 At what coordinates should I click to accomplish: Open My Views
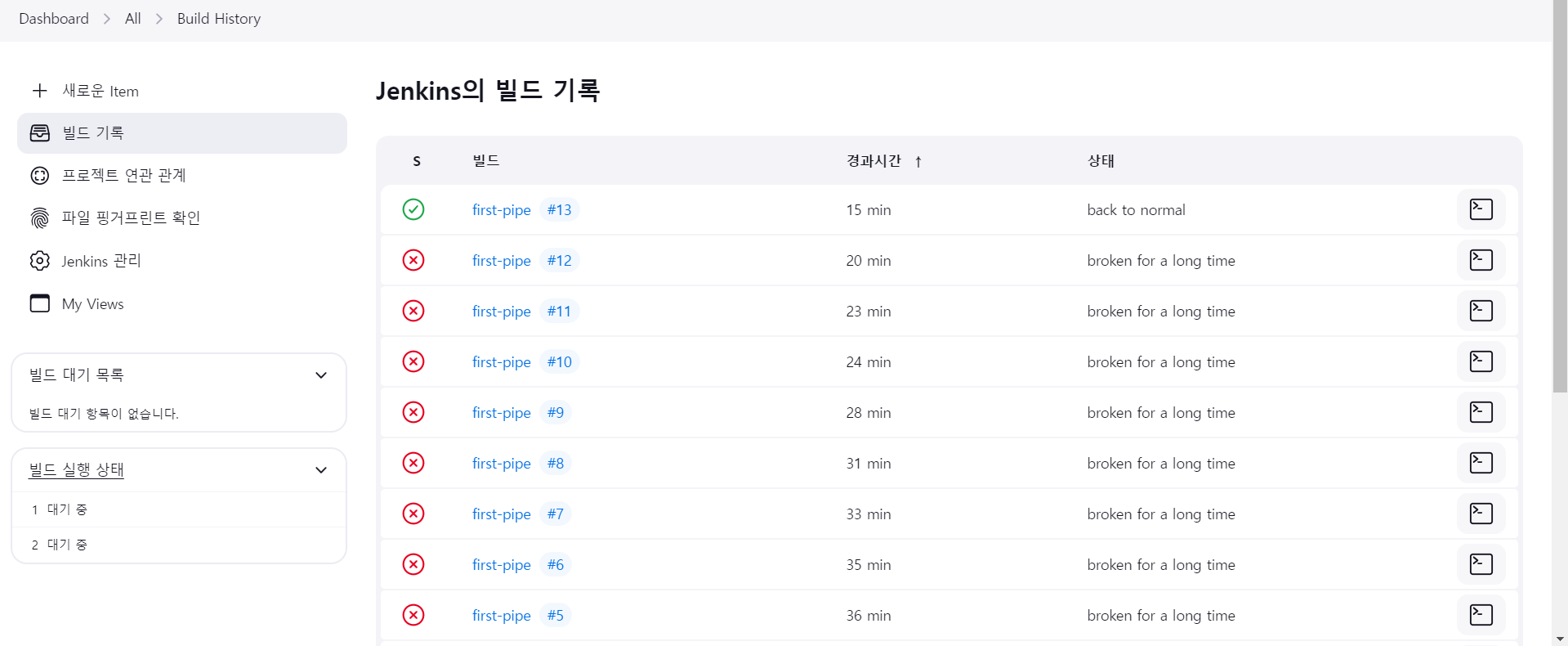(92, 303)
